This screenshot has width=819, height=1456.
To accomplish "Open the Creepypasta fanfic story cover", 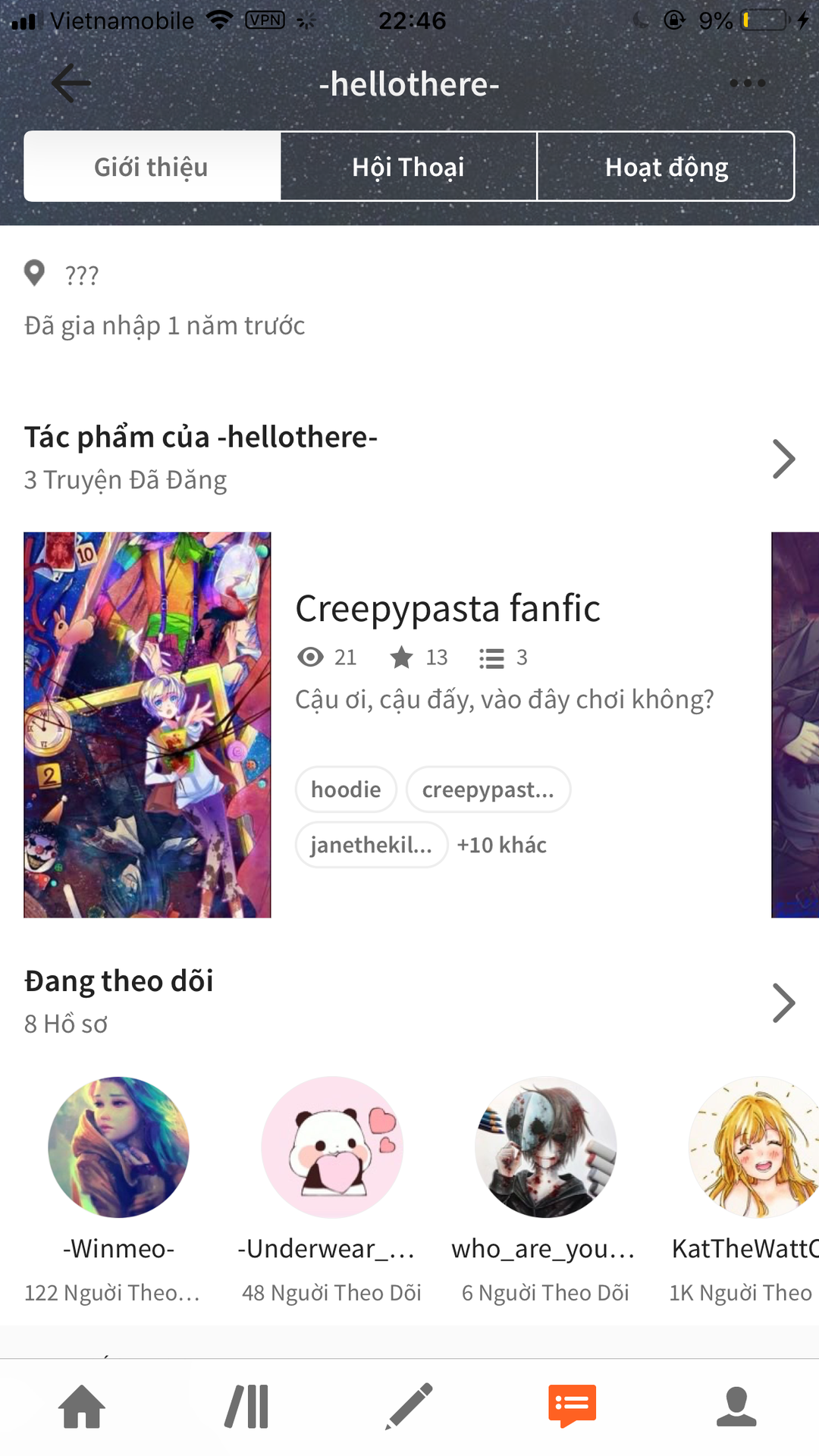I will click(147, 725).
